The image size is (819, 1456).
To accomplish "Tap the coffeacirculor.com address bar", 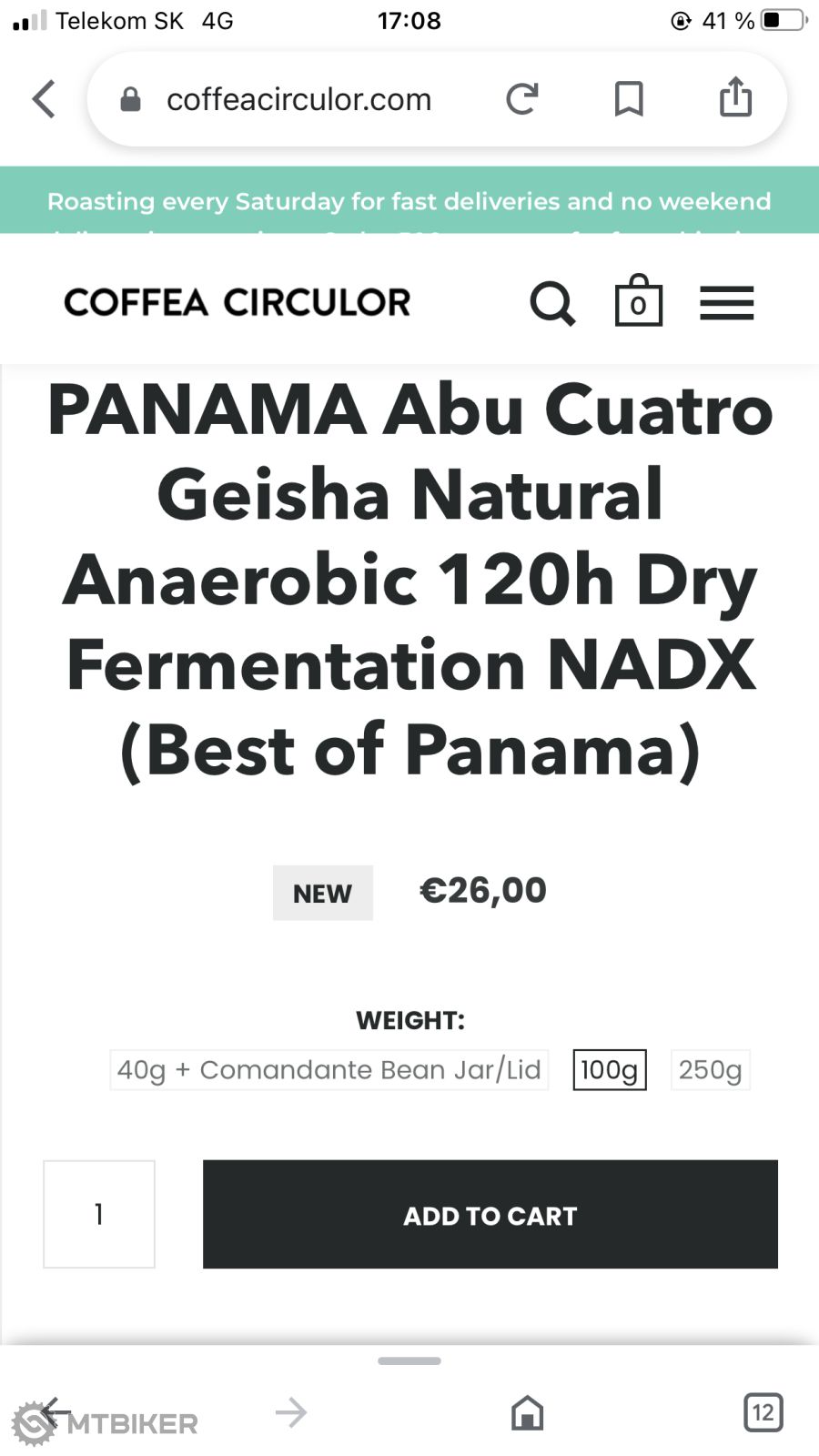I will click(298, 99).
